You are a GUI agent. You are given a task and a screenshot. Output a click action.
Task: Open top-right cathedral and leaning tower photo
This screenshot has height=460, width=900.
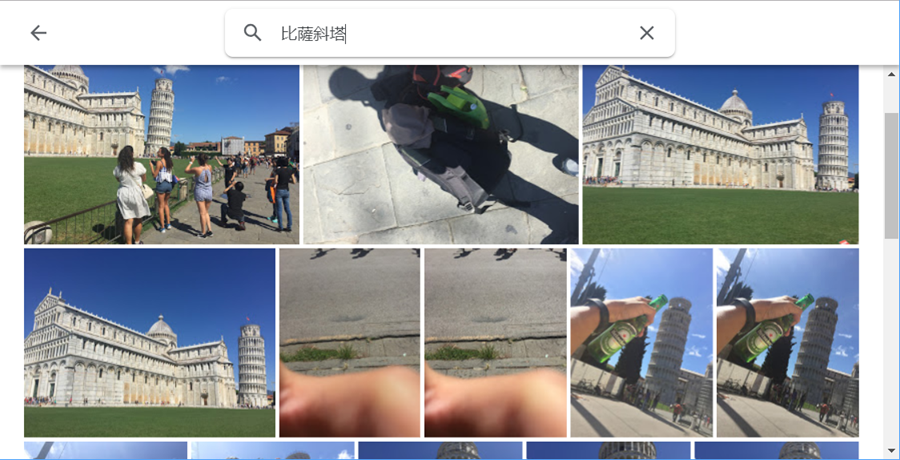click(x=720, y=155)
